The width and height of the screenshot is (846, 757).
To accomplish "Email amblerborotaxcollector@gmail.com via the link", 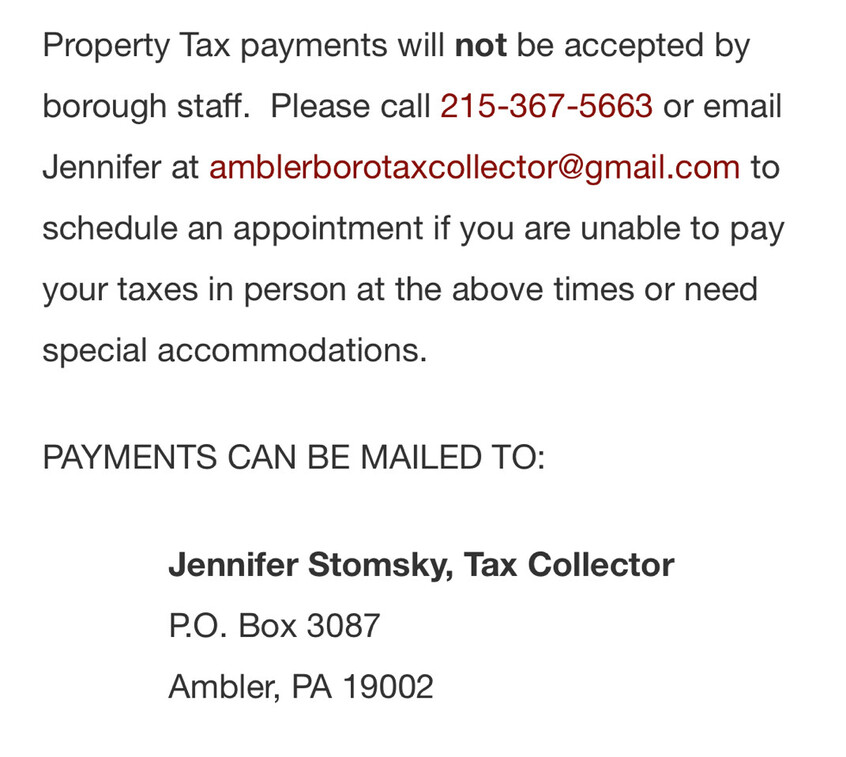I will click(x=474, y=167).
